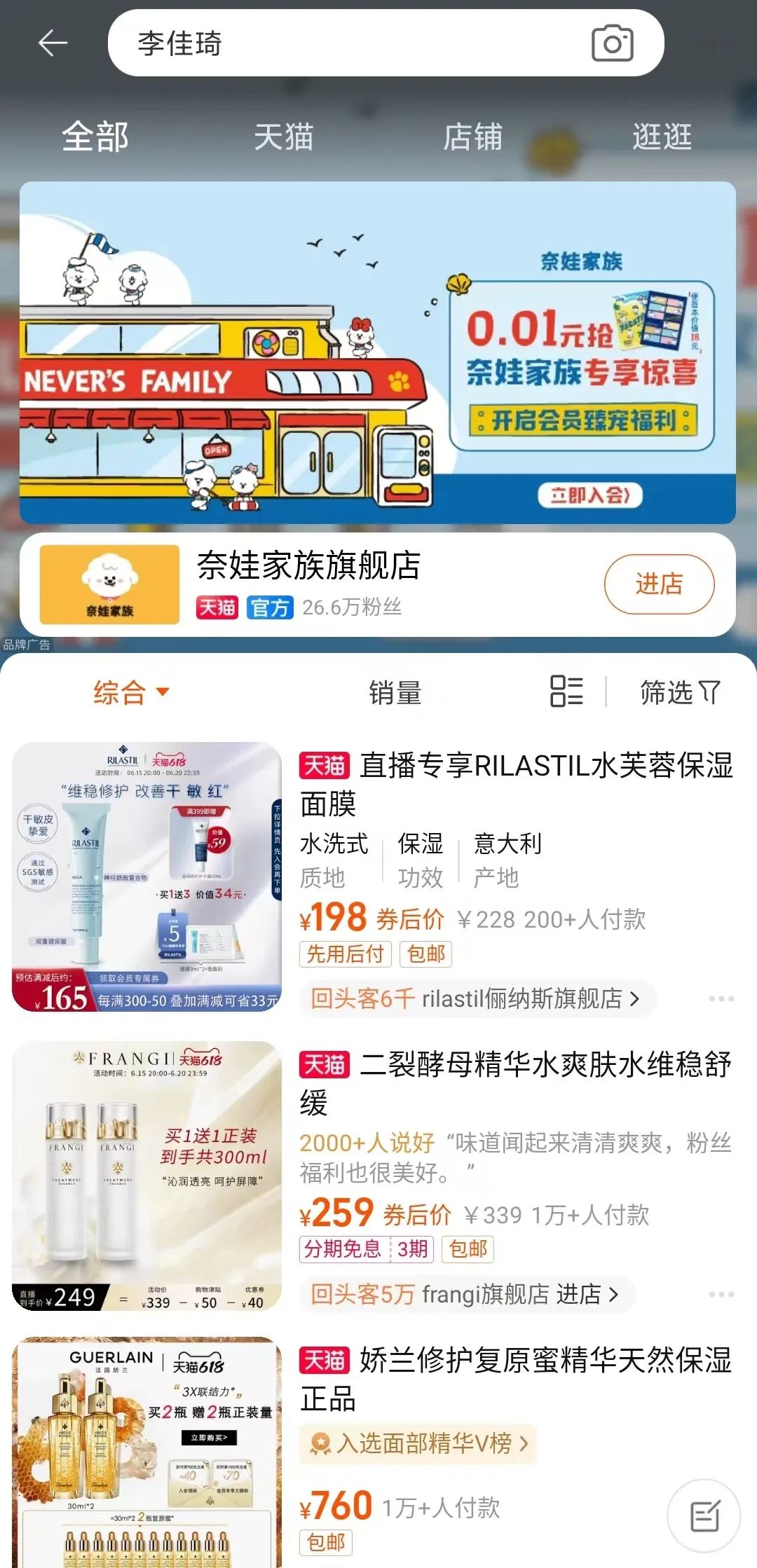Sort results by 销量
This screenshot has width=757, height=1568.
[395, 692]
